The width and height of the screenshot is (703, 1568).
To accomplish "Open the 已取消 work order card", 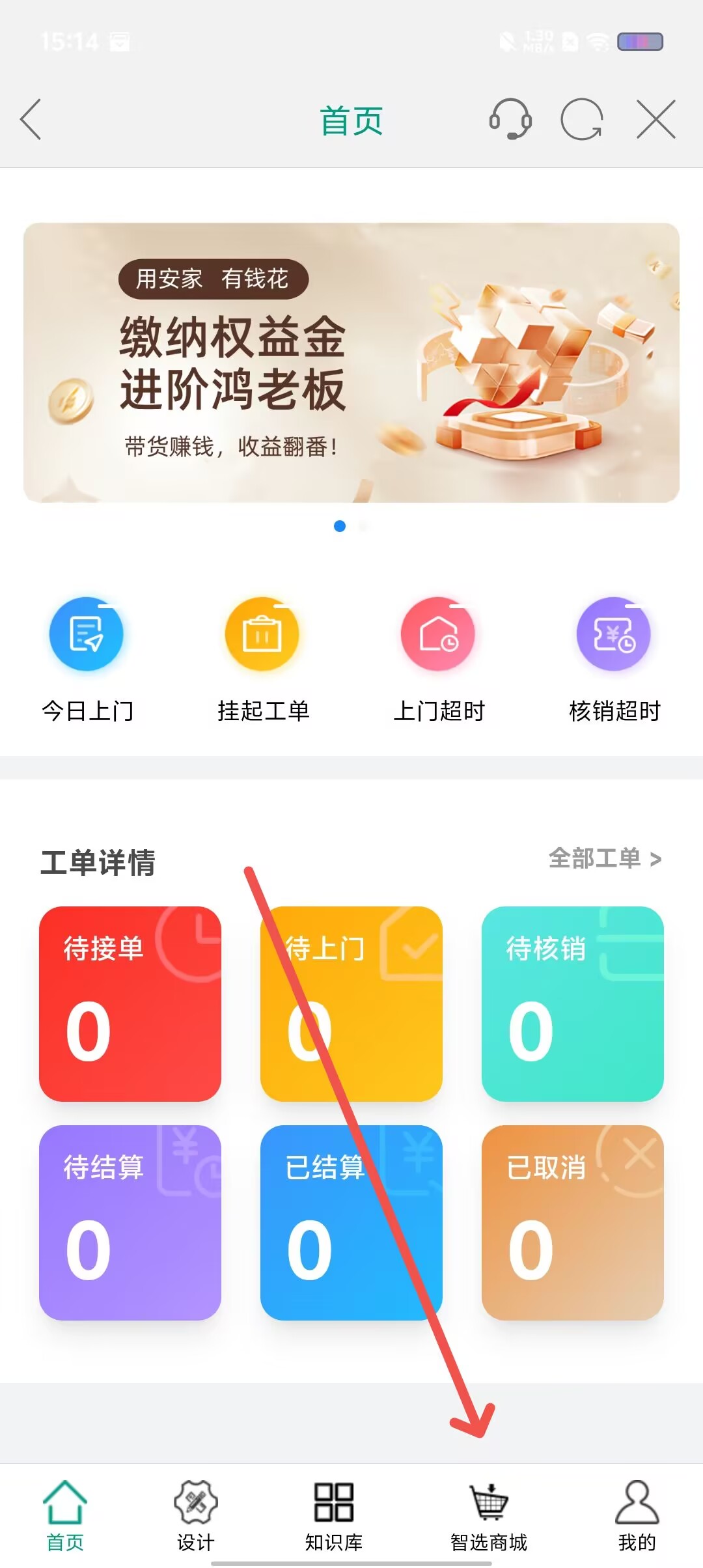I will coord(573,1222).
